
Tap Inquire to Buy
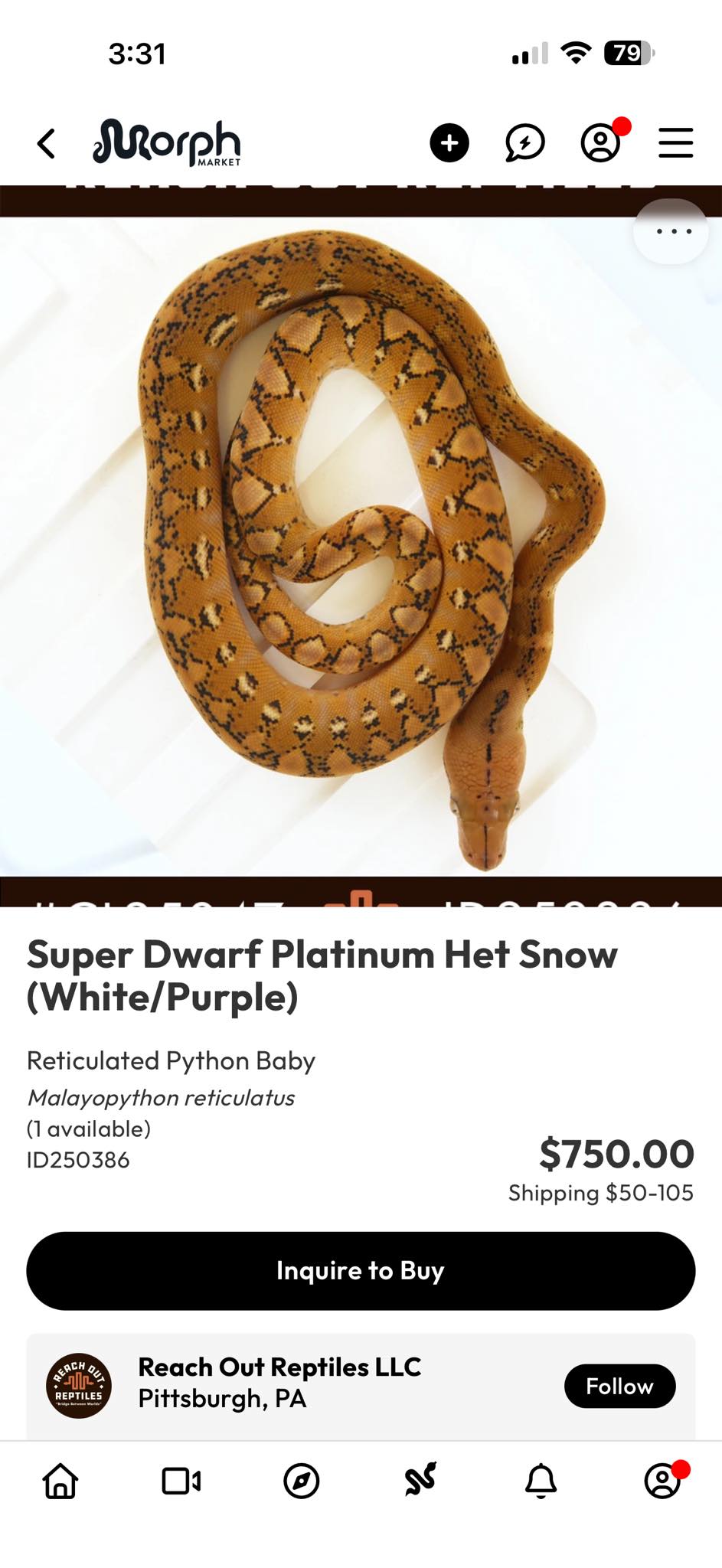361,1271
